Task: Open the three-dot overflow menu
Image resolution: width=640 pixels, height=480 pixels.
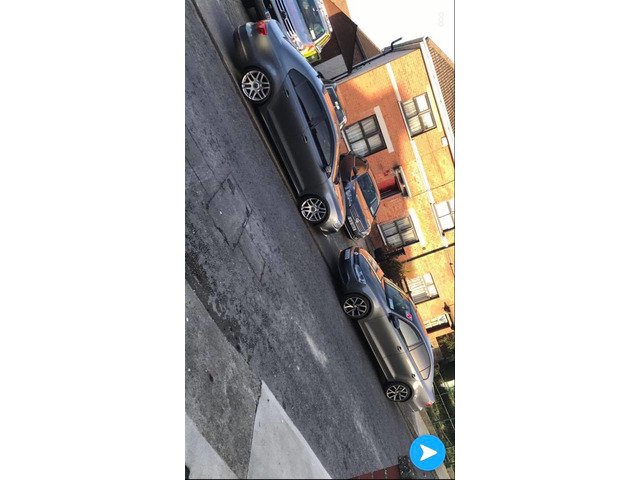Action: coord(440,19)
